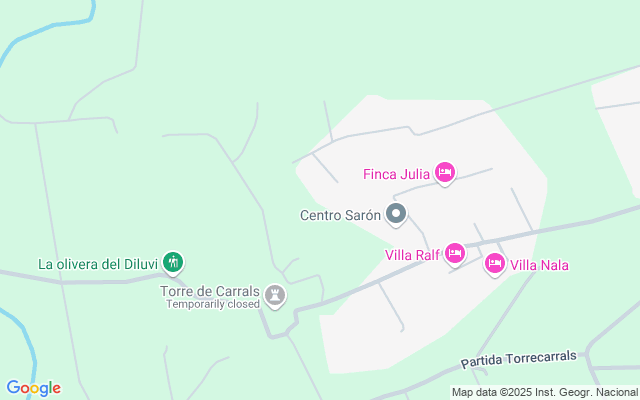Select the La olivera del Diluvi marker
This screenshot has height=400, width=640.
[173, 262]
